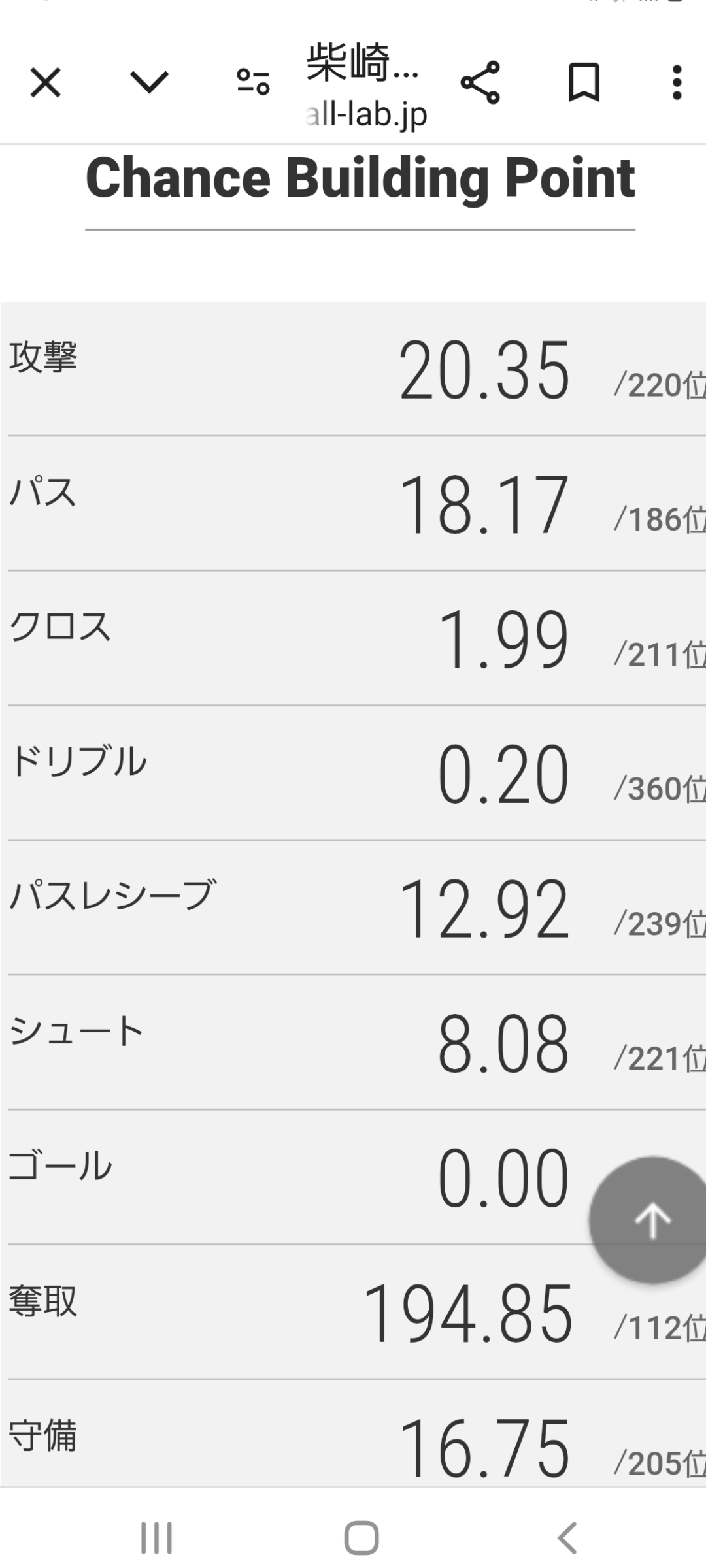Jump back to top with the arrow button
Screen dimensions: 706x1568
[651, 1220]
